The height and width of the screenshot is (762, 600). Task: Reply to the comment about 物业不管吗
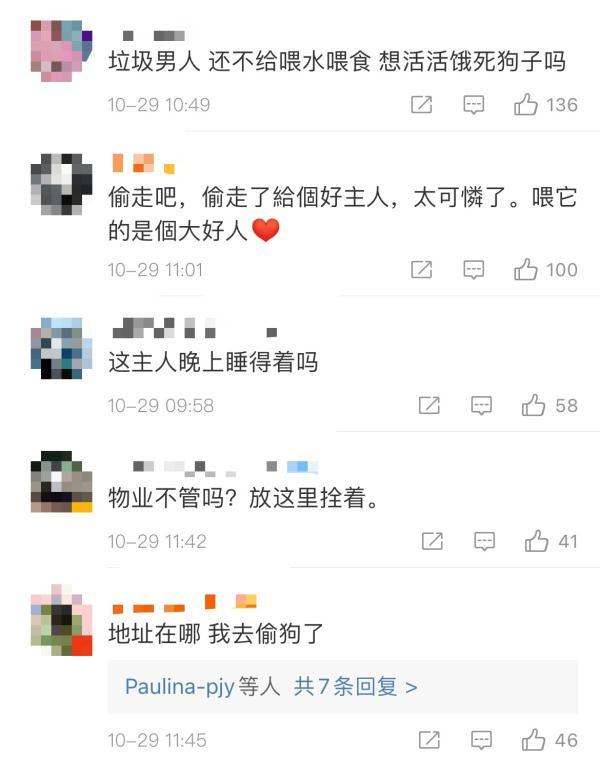coord(484,541)
